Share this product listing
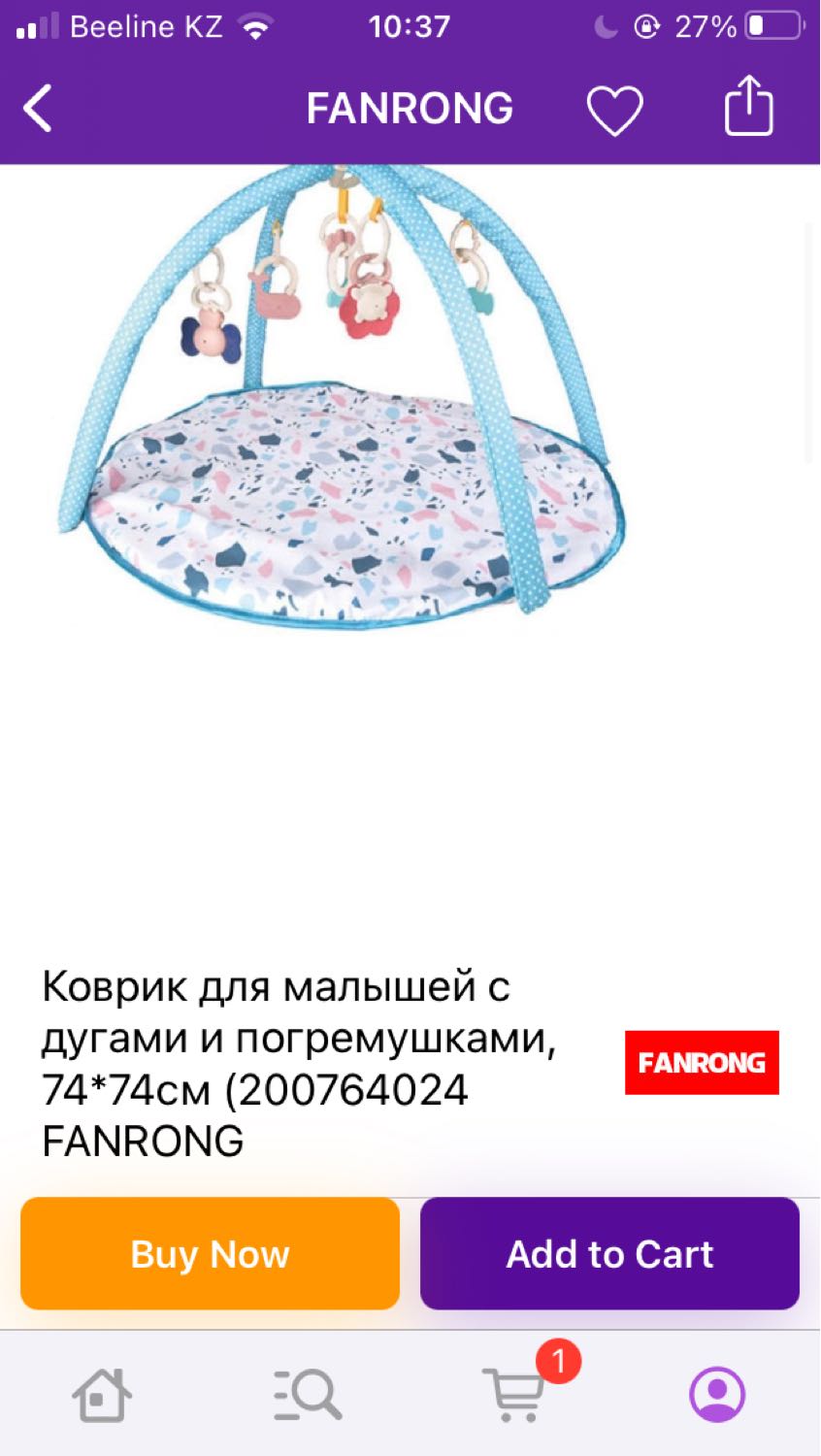 click(748, 106)
